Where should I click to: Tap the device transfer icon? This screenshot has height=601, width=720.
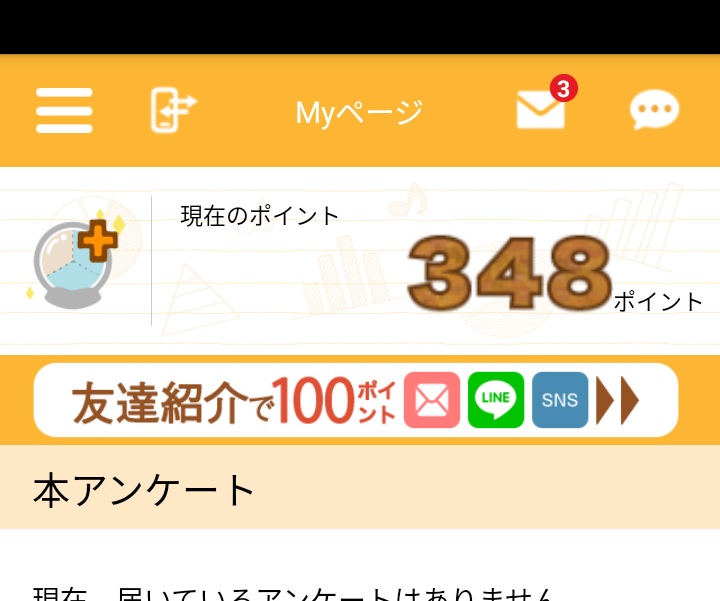[x=172, y=111]
